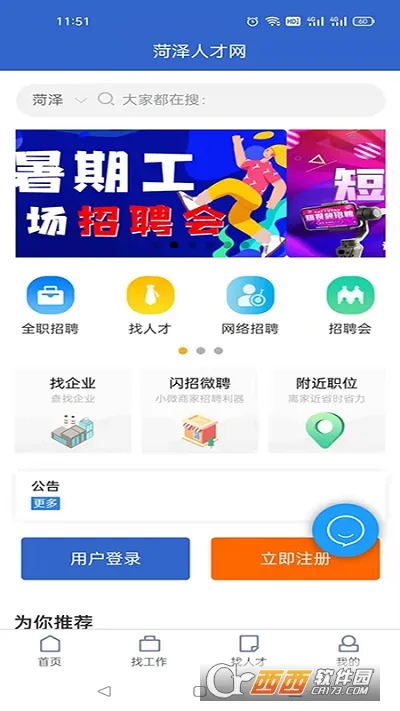The image size is (400, 711).
Task: Open the 找企业 card
Action: (73, 411)
